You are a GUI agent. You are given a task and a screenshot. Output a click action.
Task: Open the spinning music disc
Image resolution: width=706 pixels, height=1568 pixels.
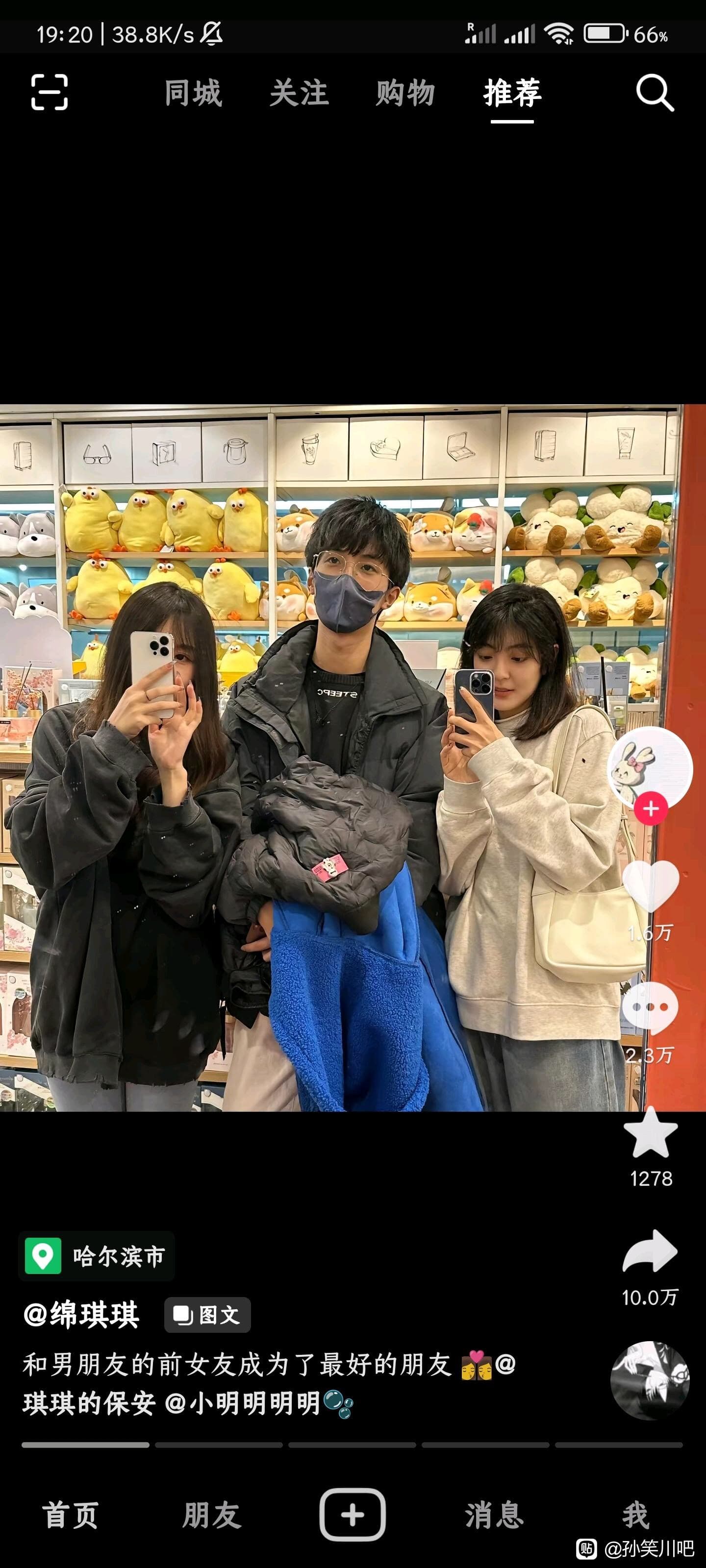(x=650, y=1380)
